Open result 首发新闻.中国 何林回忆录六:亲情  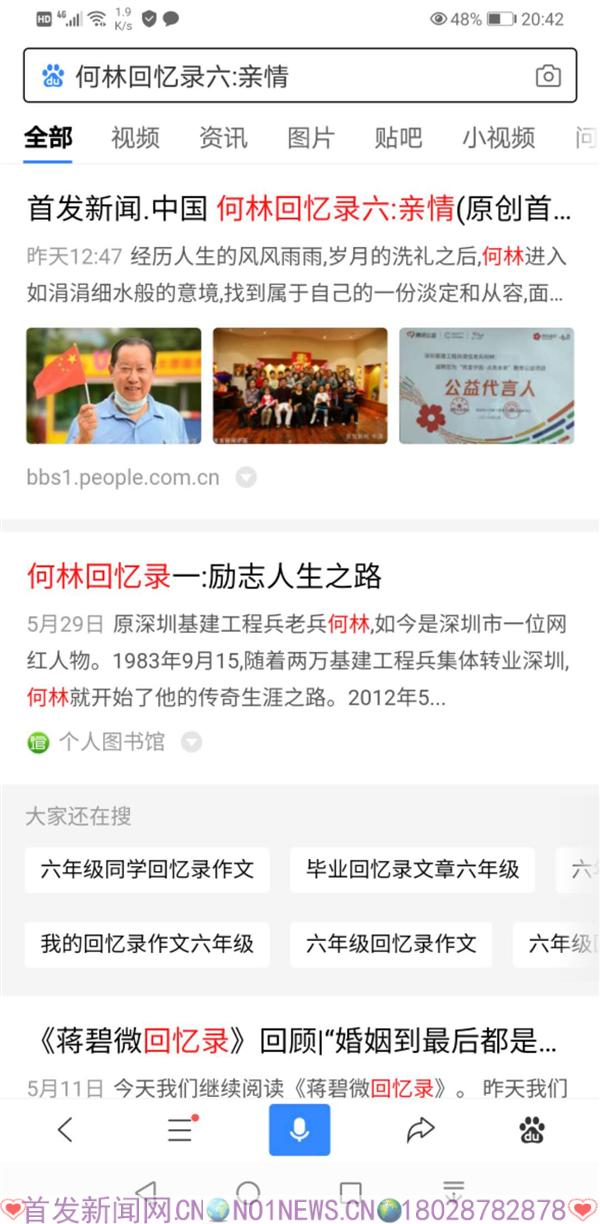point(299,209)
